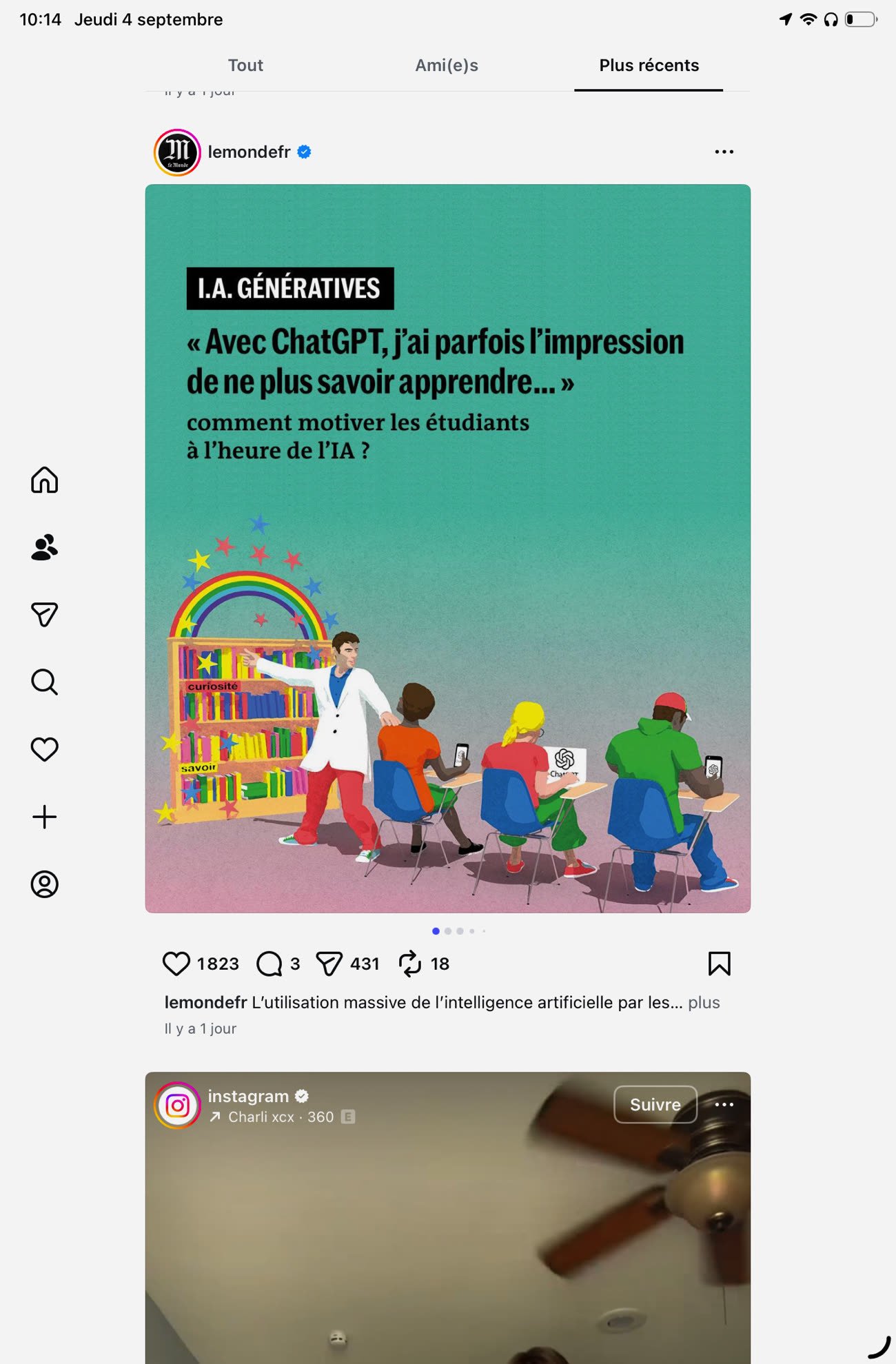896x1364 pixels.
Task: Bookmark the lemondefr post
Action: 719,964
